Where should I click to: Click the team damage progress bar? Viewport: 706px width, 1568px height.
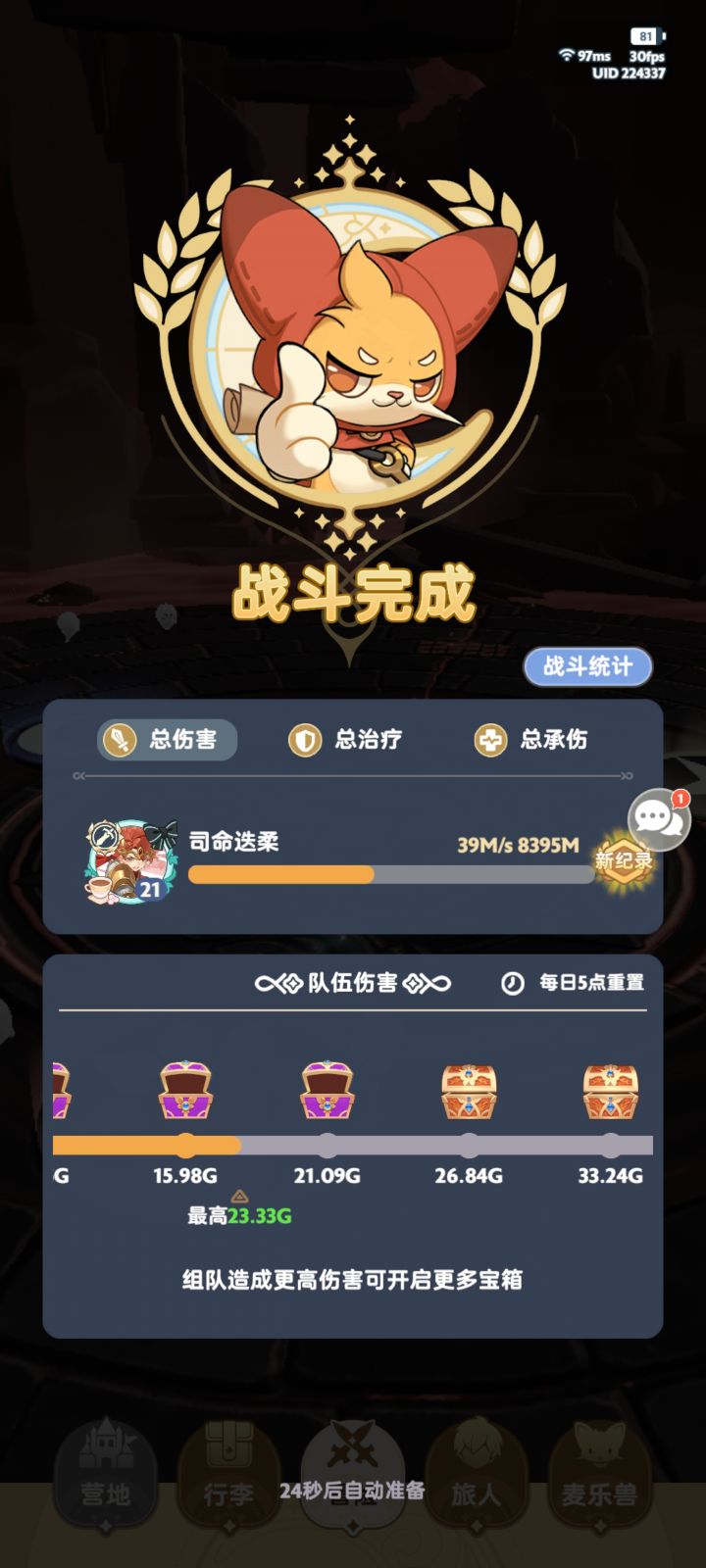[x=353, y=1141]
